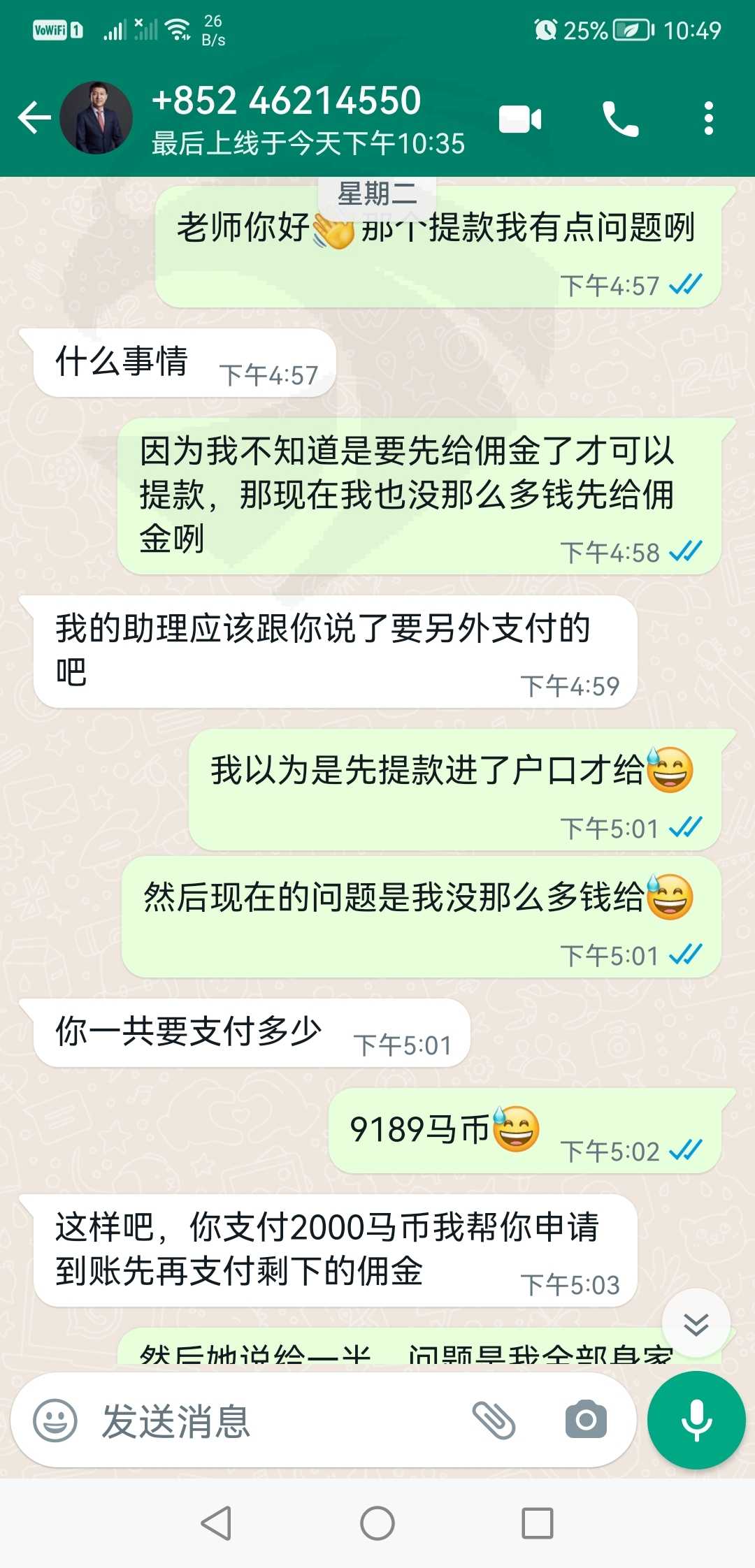Open the emoji picker
Image resolution: width=755 pixels, height=1568 pixels.
tap(55, 1421)
